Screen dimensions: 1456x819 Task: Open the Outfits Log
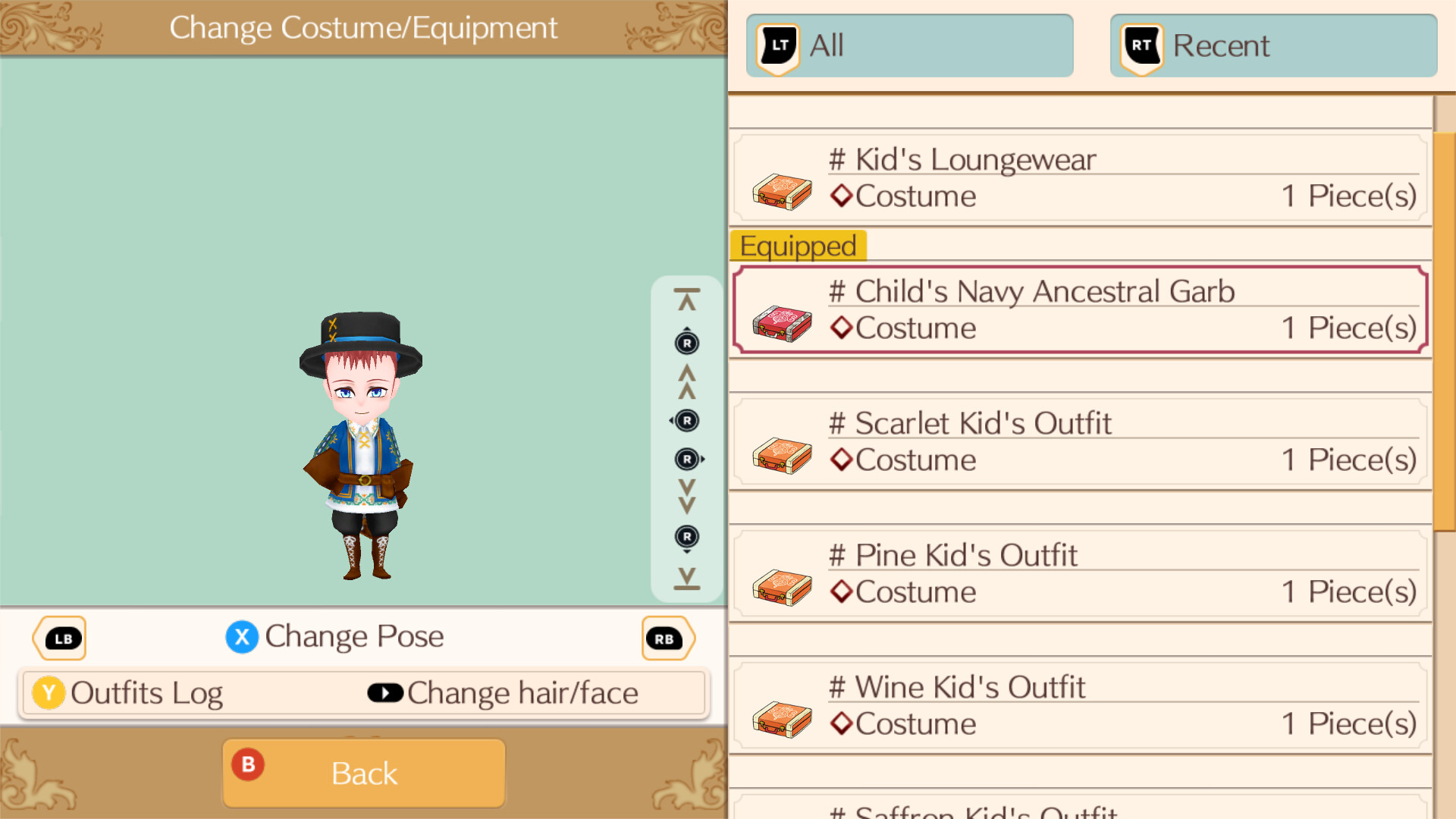click(x=129, y=693)
